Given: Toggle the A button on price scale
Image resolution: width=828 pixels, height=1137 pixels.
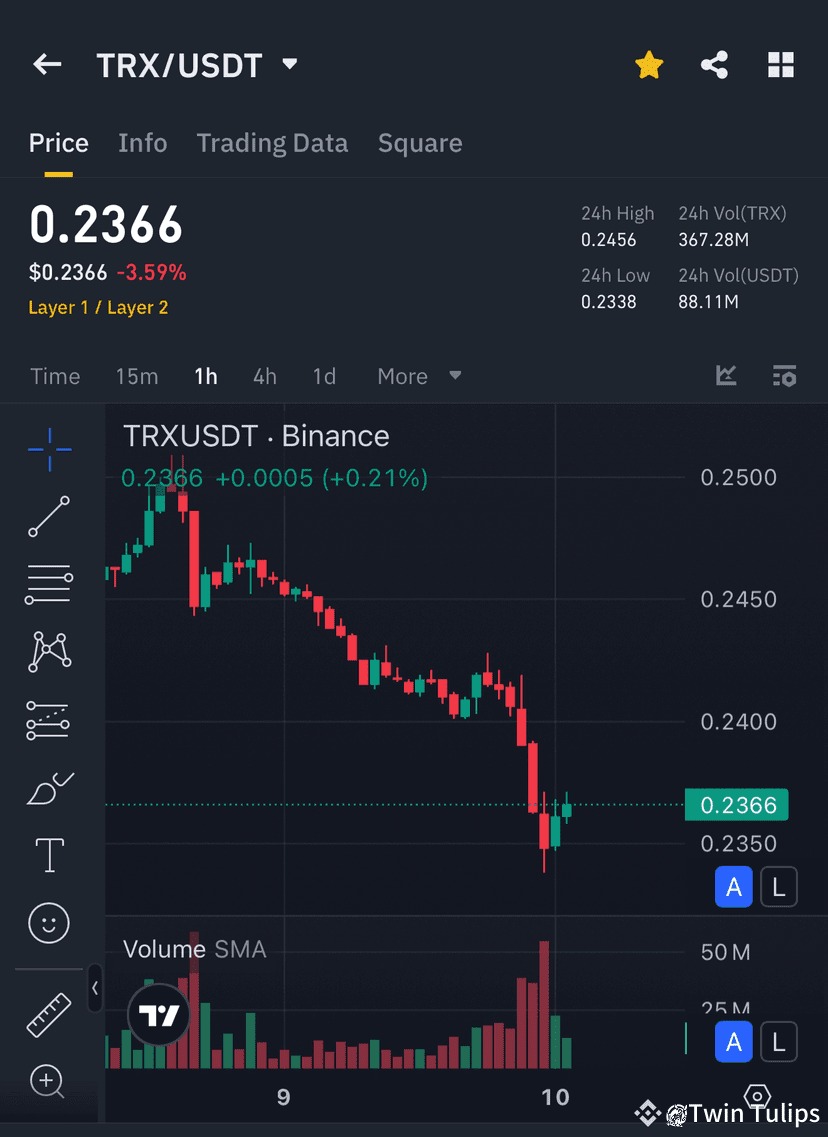Looking at the screenshot, I should [734, 887].
